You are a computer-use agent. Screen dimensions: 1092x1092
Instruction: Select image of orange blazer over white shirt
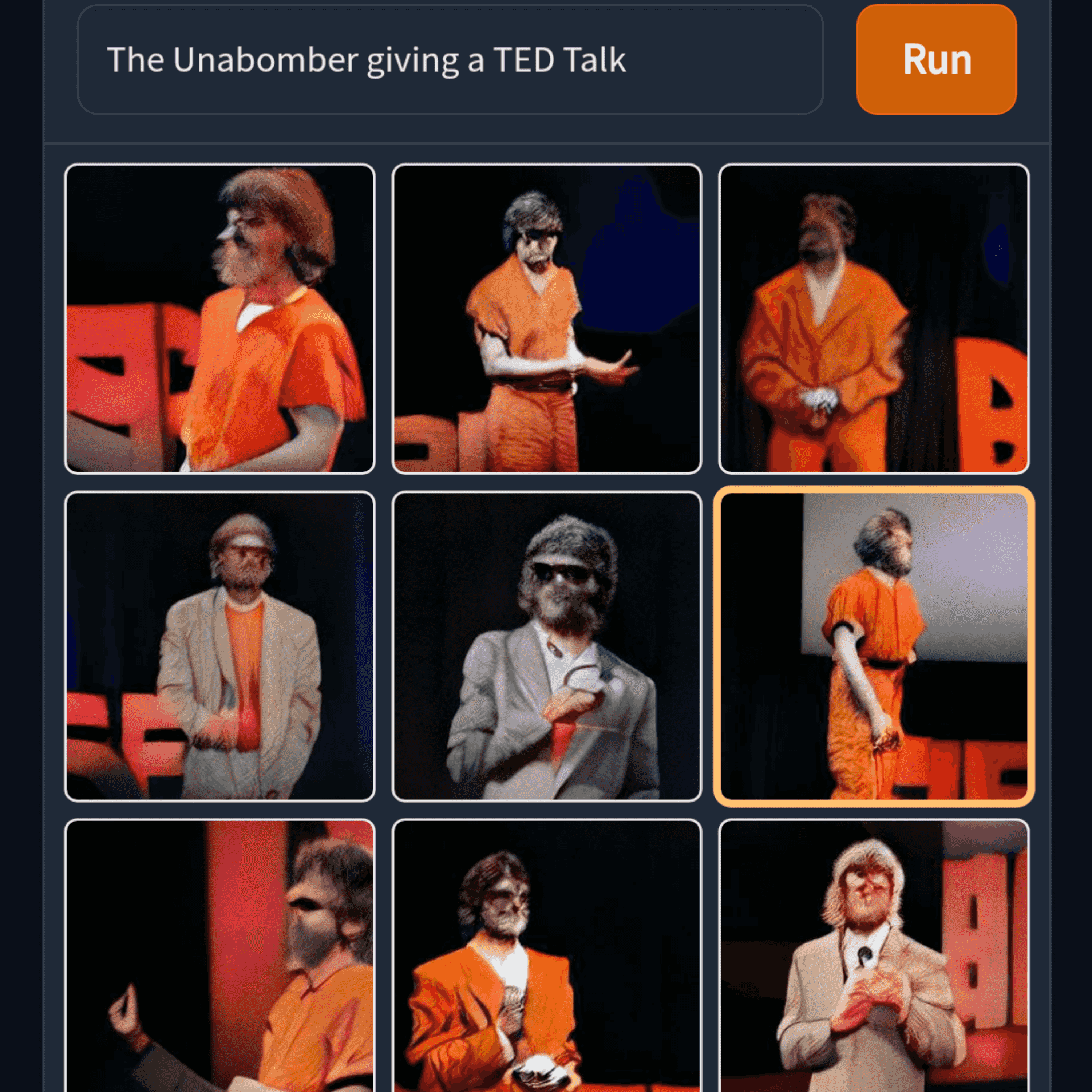546,955
